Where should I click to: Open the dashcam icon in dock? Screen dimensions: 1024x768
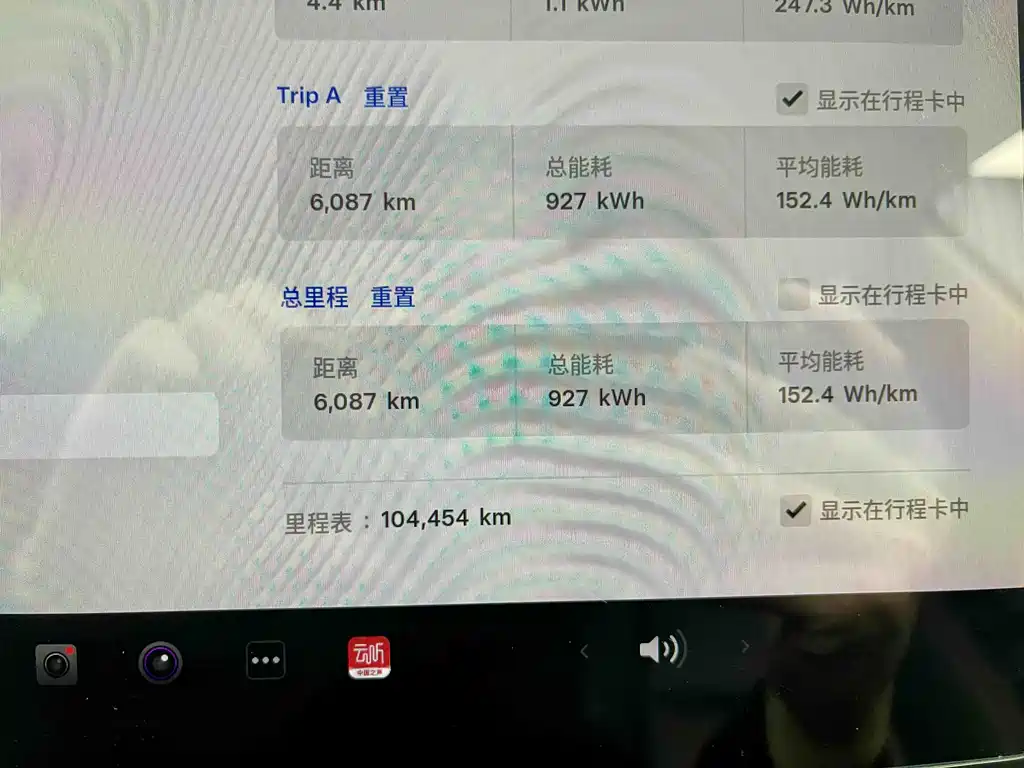click(57, 662)
